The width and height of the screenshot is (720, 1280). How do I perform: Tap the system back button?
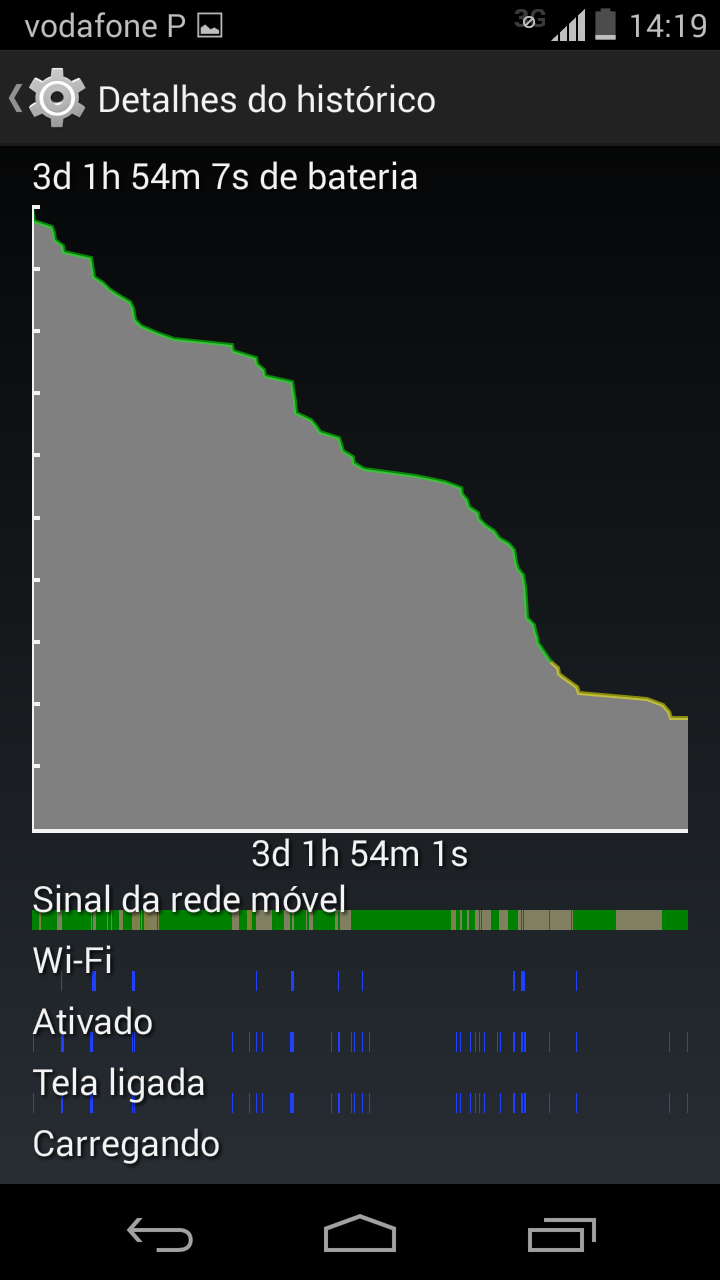(x=160, y=1234)
